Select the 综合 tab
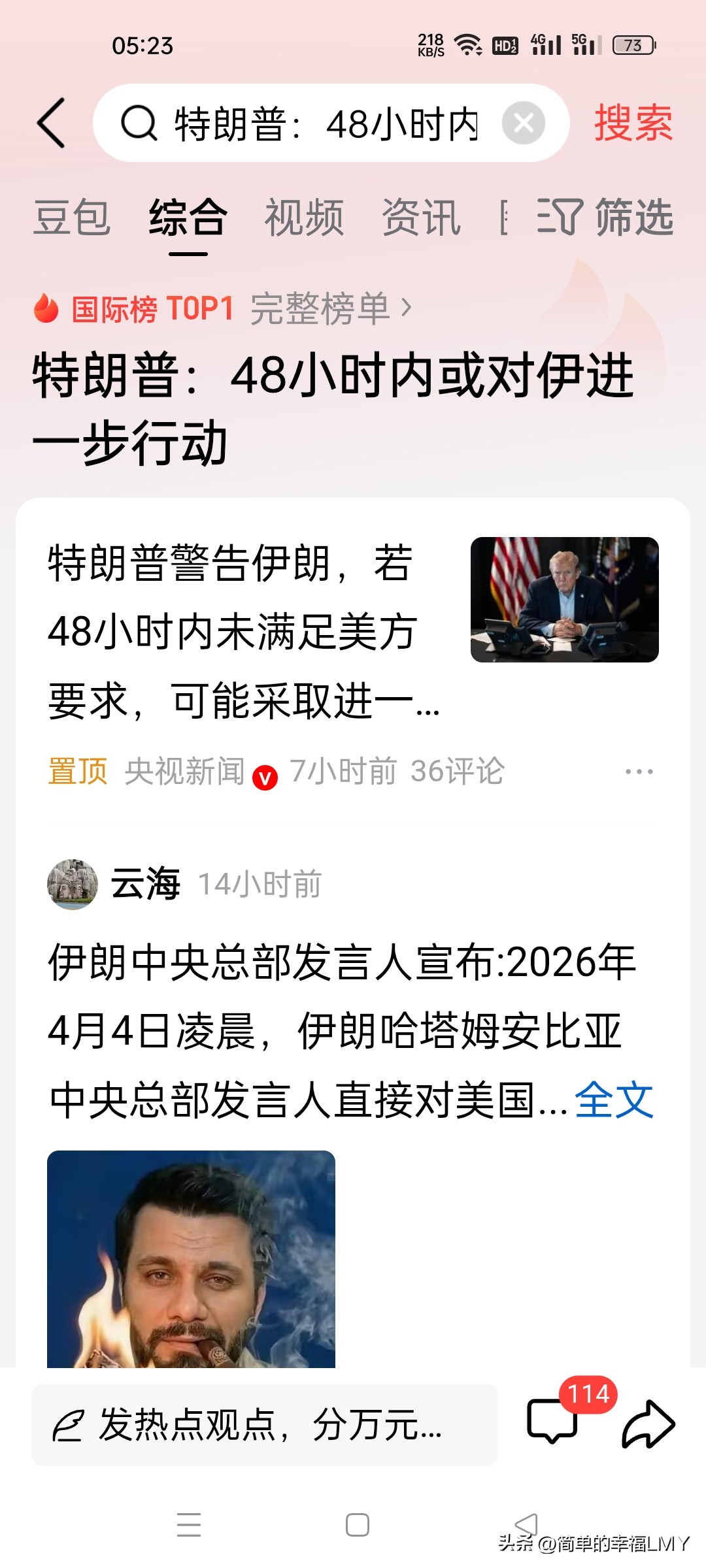 pos(188,217)
